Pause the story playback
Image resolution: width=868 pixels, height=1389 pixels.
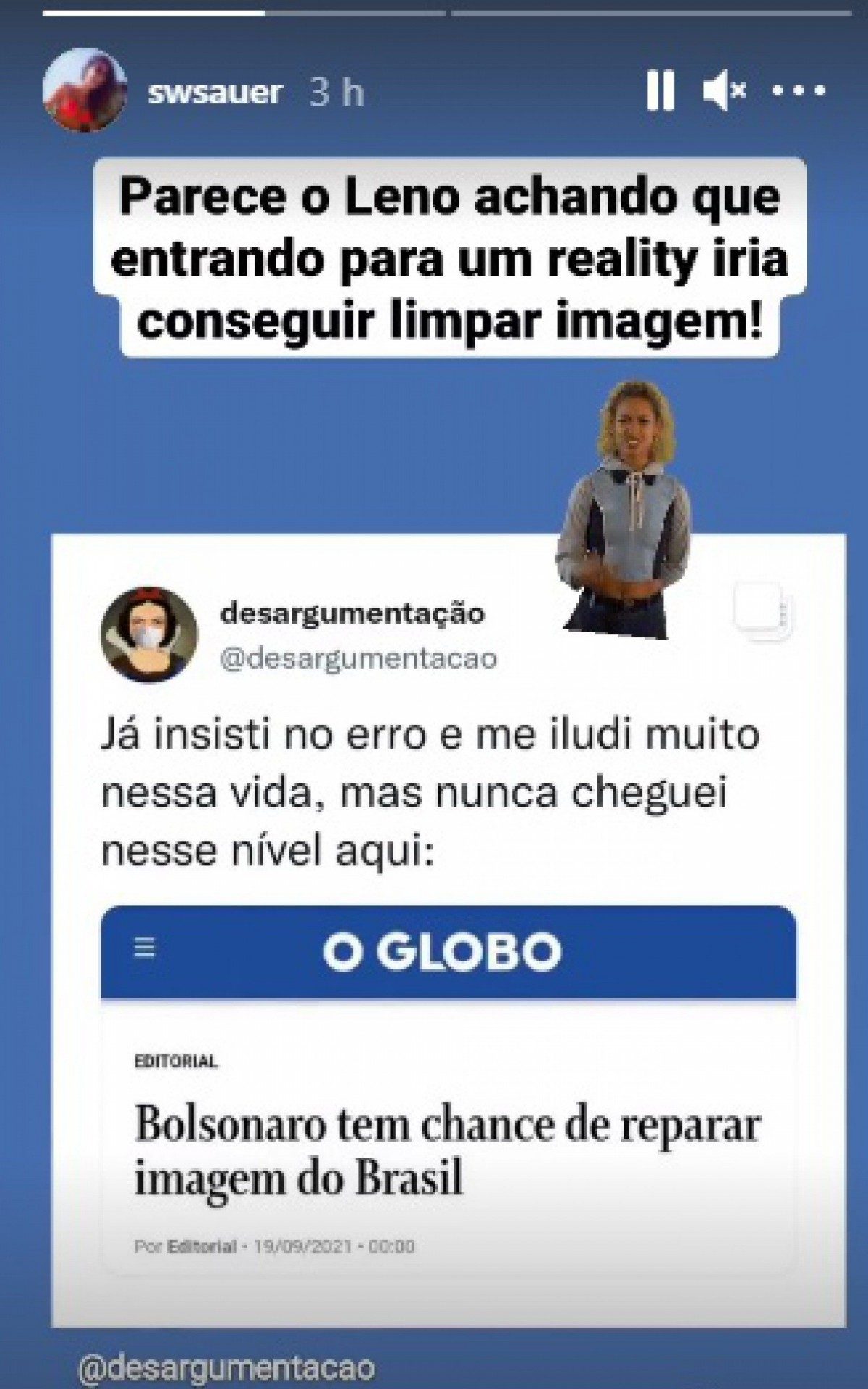(x=660, y=91)
